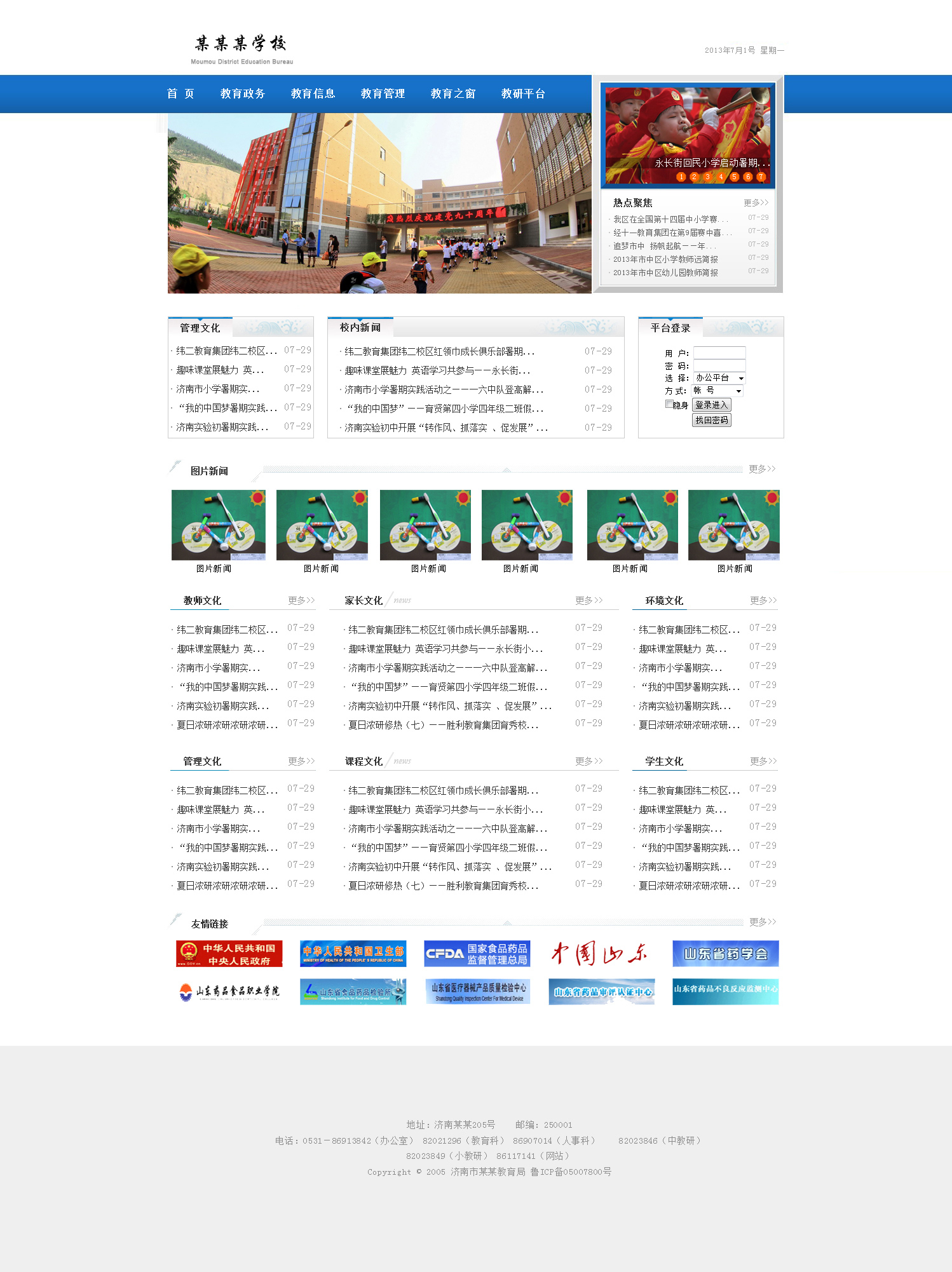Open the 首页 navigation item
The height and width of the screenshot is (1272, 952).
(180, 94)
